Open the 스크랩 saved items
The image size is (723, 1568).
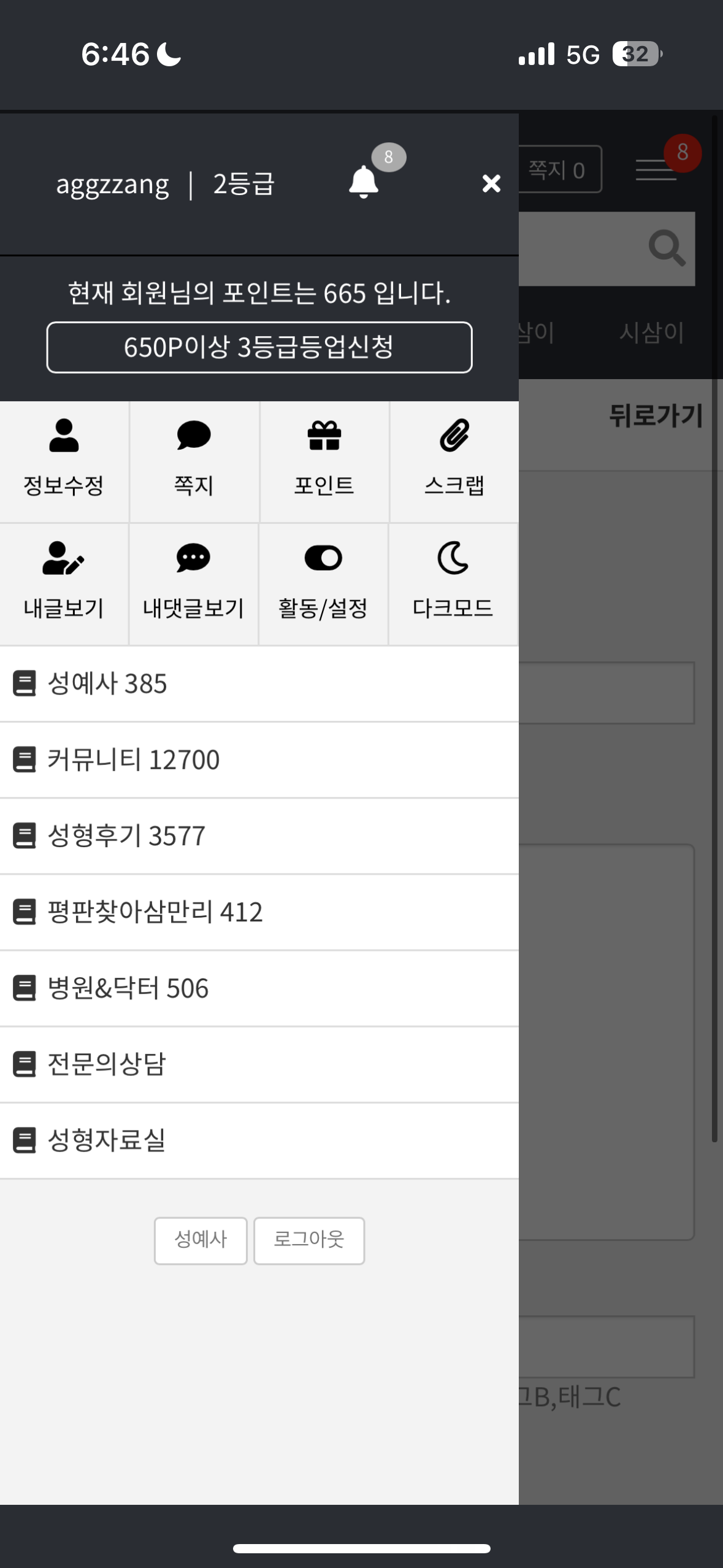(x=454, y=461)
